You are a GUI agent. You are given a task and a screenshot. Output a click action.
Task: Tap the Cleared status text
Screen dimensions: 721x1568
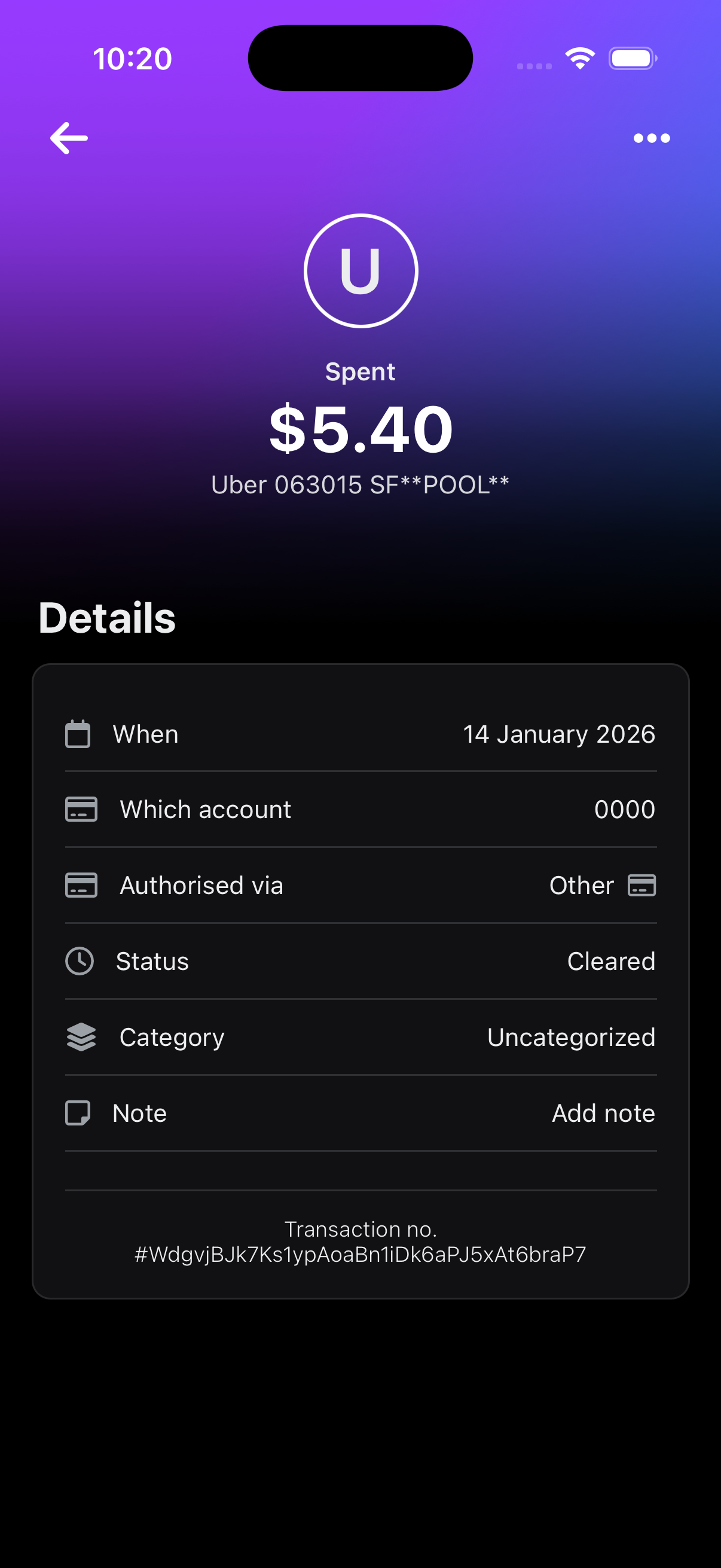point(611,961)
